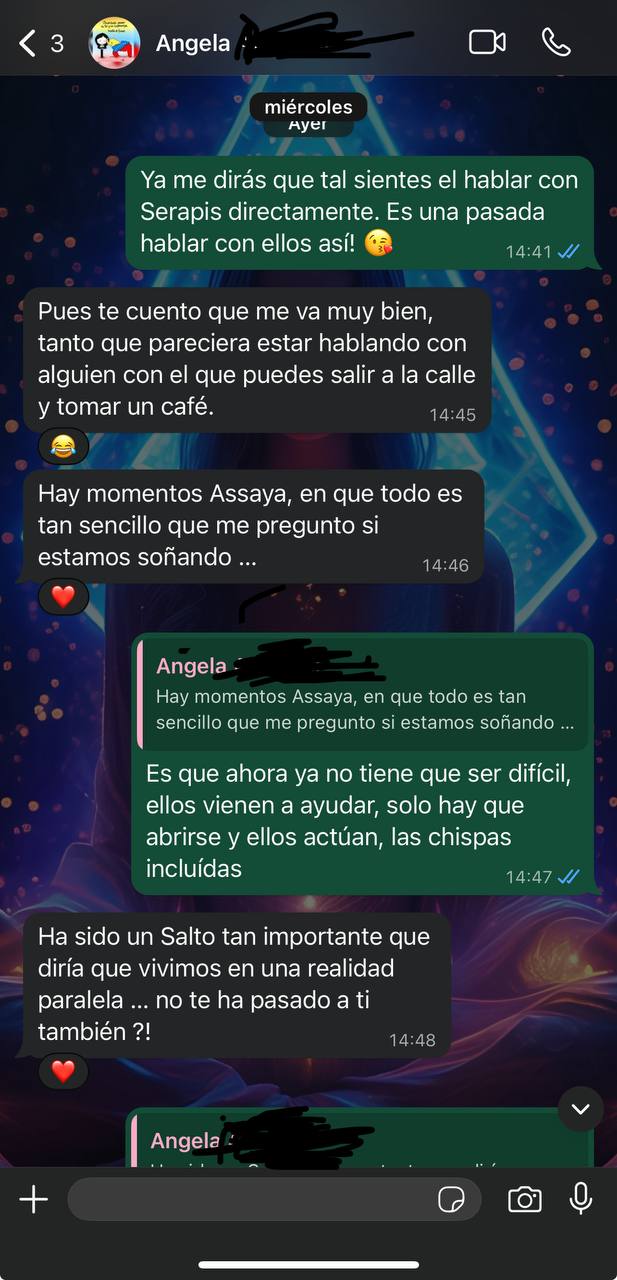Open Angela's contact profile picture
The height and width of the screenshot is (1280, 617).
[x=114, y=43]
